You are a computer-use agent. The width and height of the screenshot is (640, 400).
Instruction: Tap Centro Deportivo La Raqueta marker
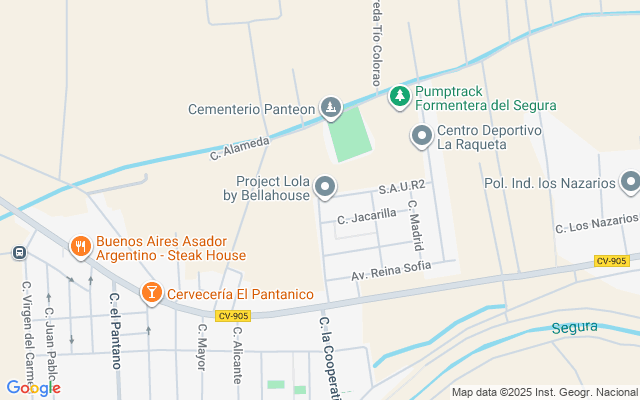(x=422, y=135)
